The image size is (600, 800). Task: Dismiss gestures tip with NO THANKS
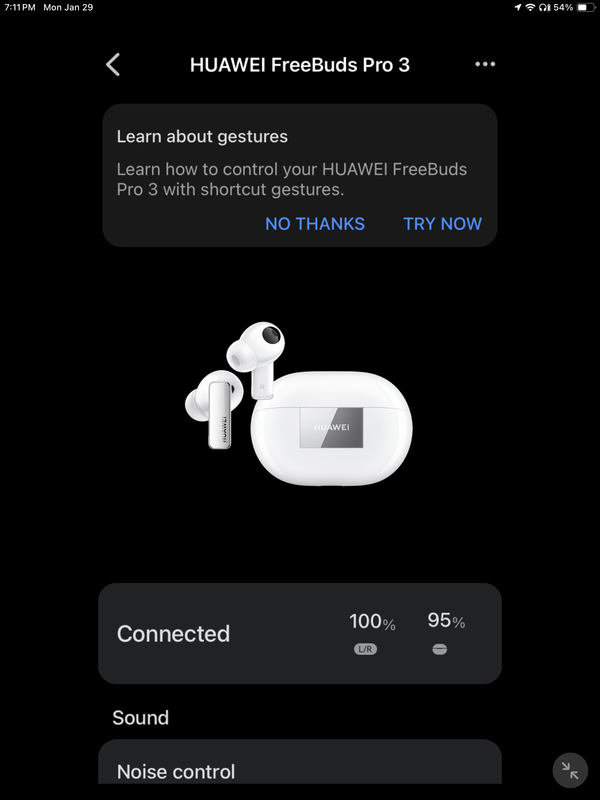315,224
